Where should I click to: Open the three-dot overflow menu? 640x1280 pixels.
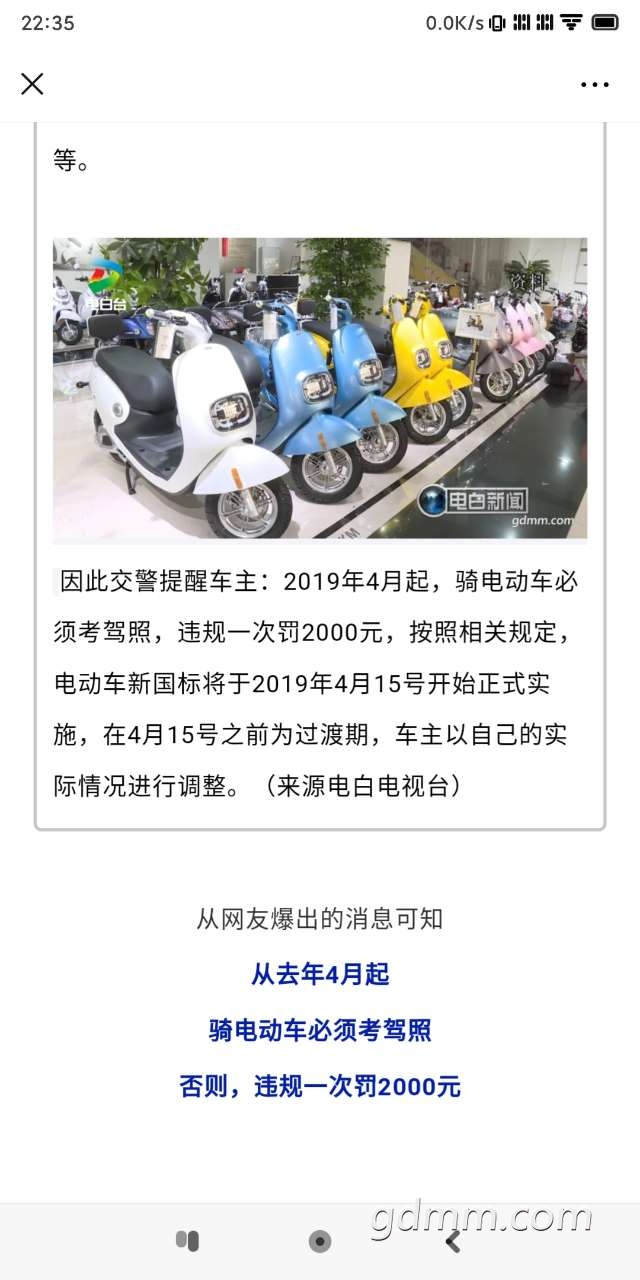(595, 85)
